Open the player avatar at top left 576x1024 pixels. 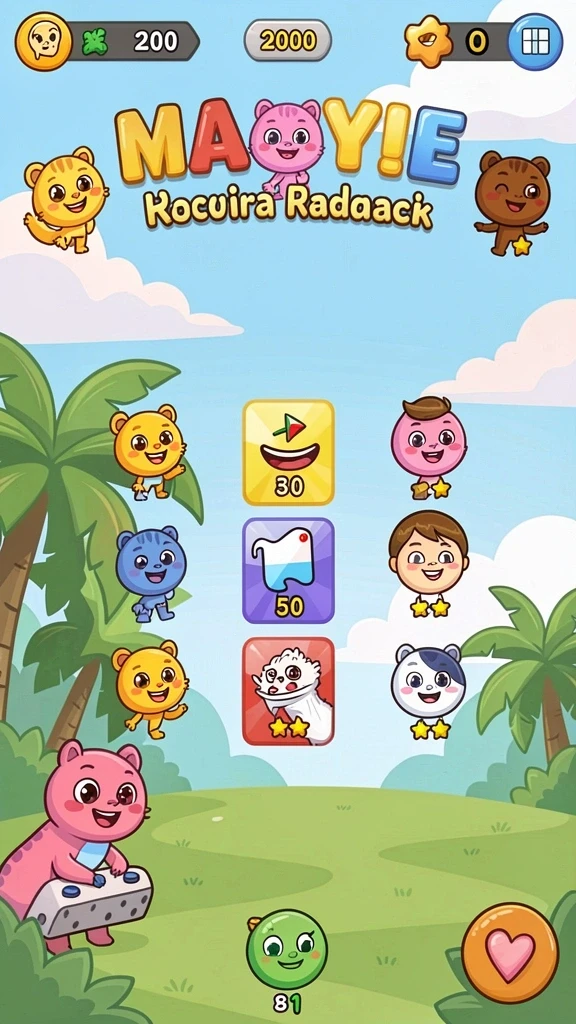coord(42,42)
